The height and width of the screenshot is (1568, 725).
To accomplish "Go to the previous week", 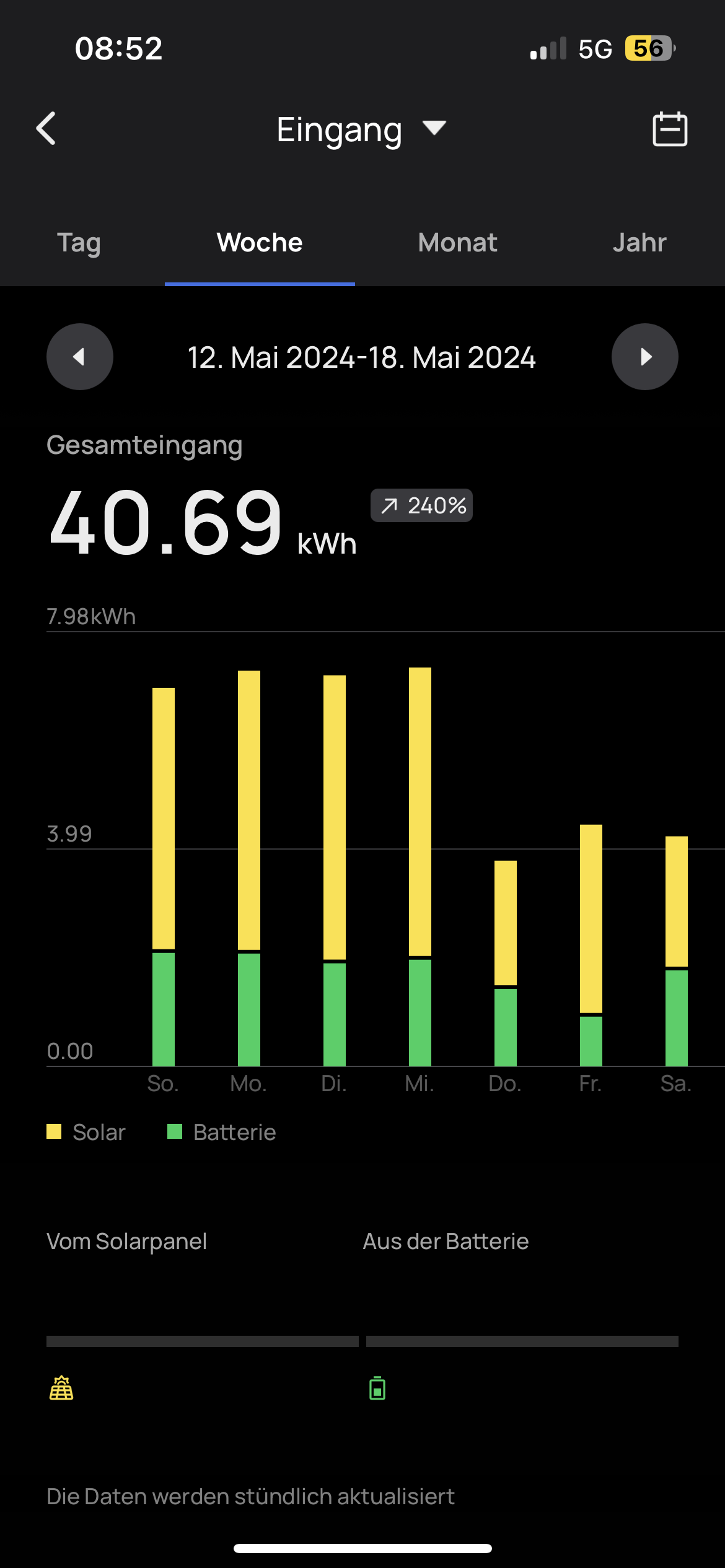I will pyautogui.click(x=80, y=357).
